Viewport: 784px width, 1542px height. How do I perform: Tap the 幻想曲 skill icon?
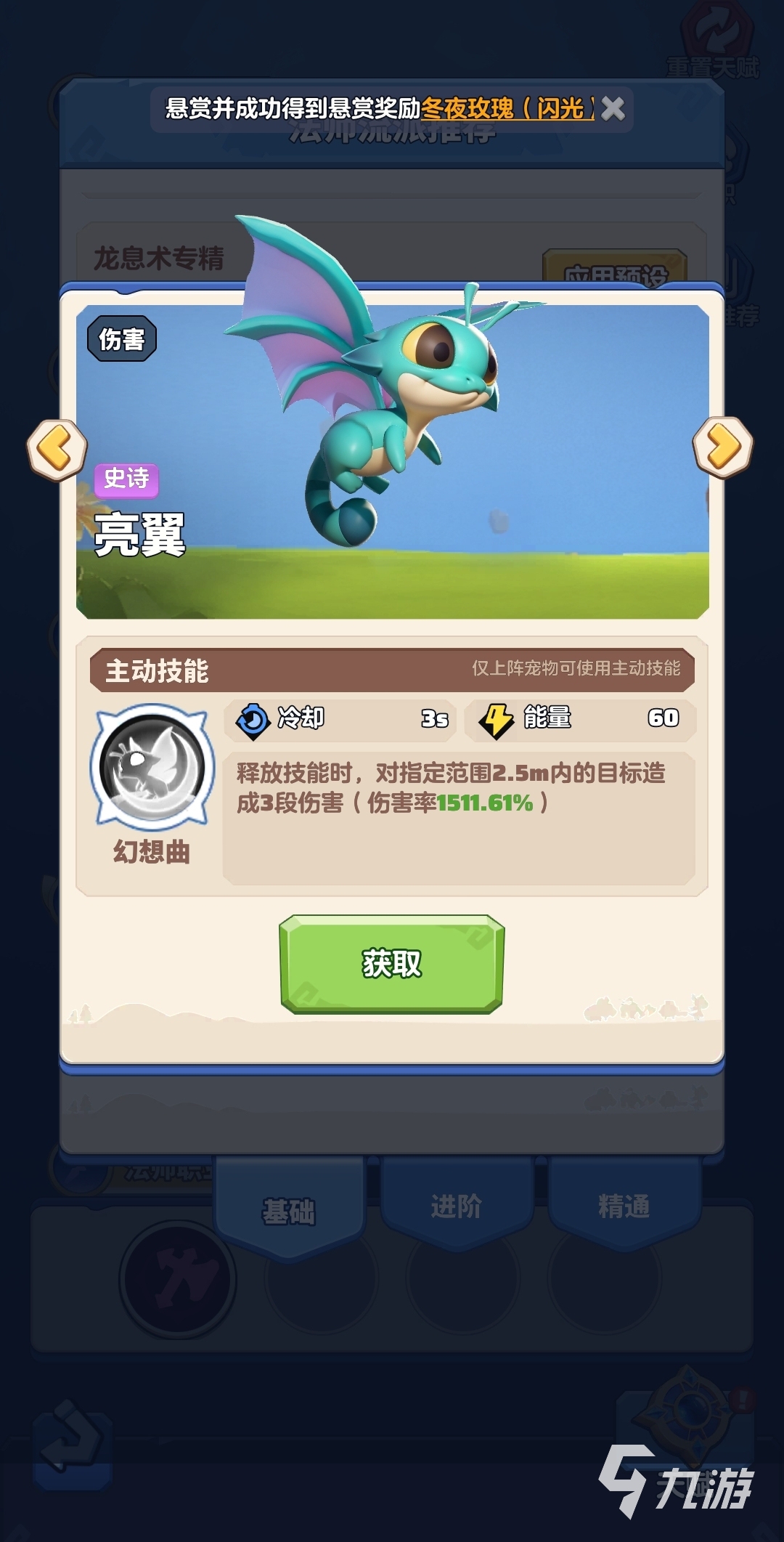point(152,768)
